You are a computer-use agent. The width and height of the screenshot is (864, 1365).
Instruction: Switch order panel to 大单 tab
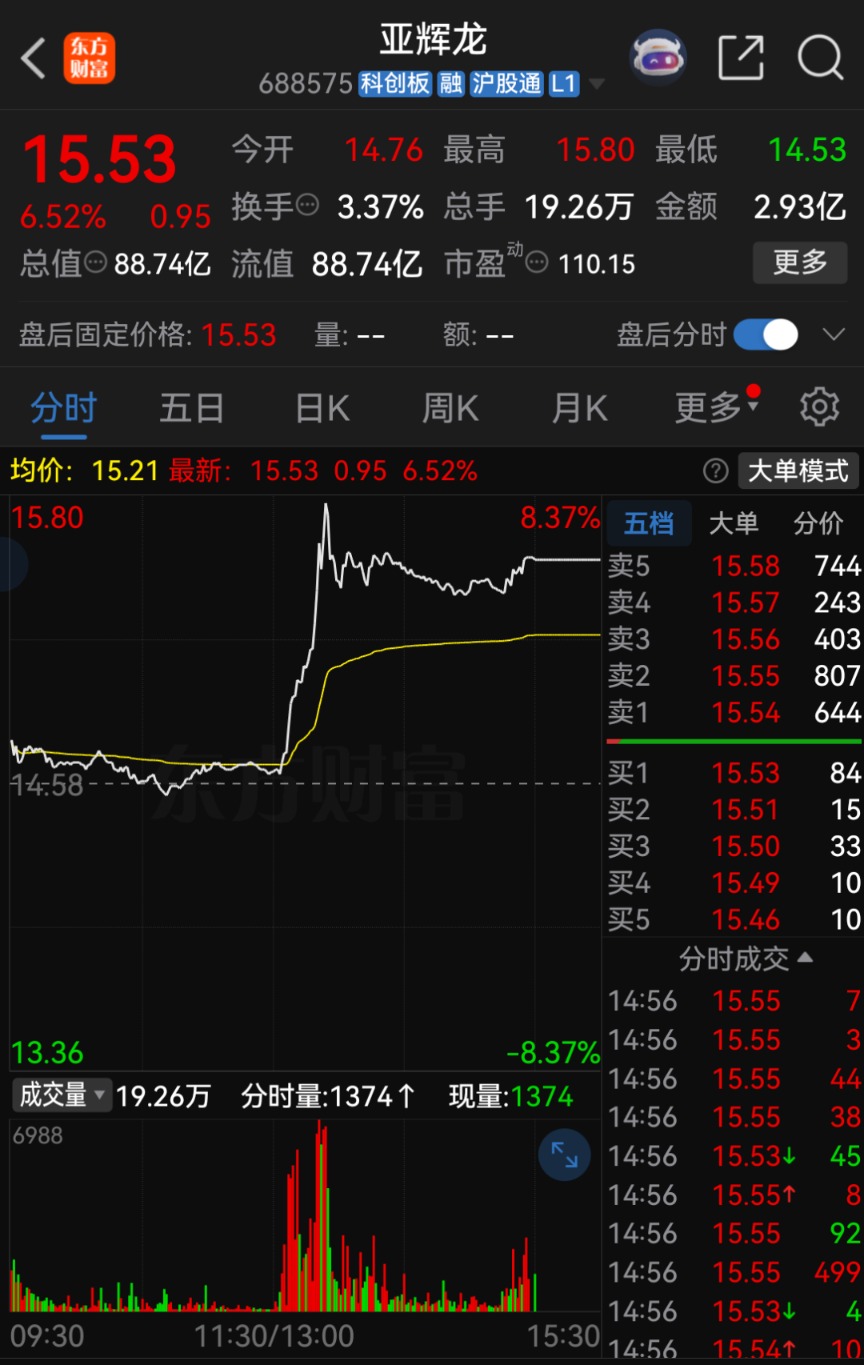click(733, 523)
